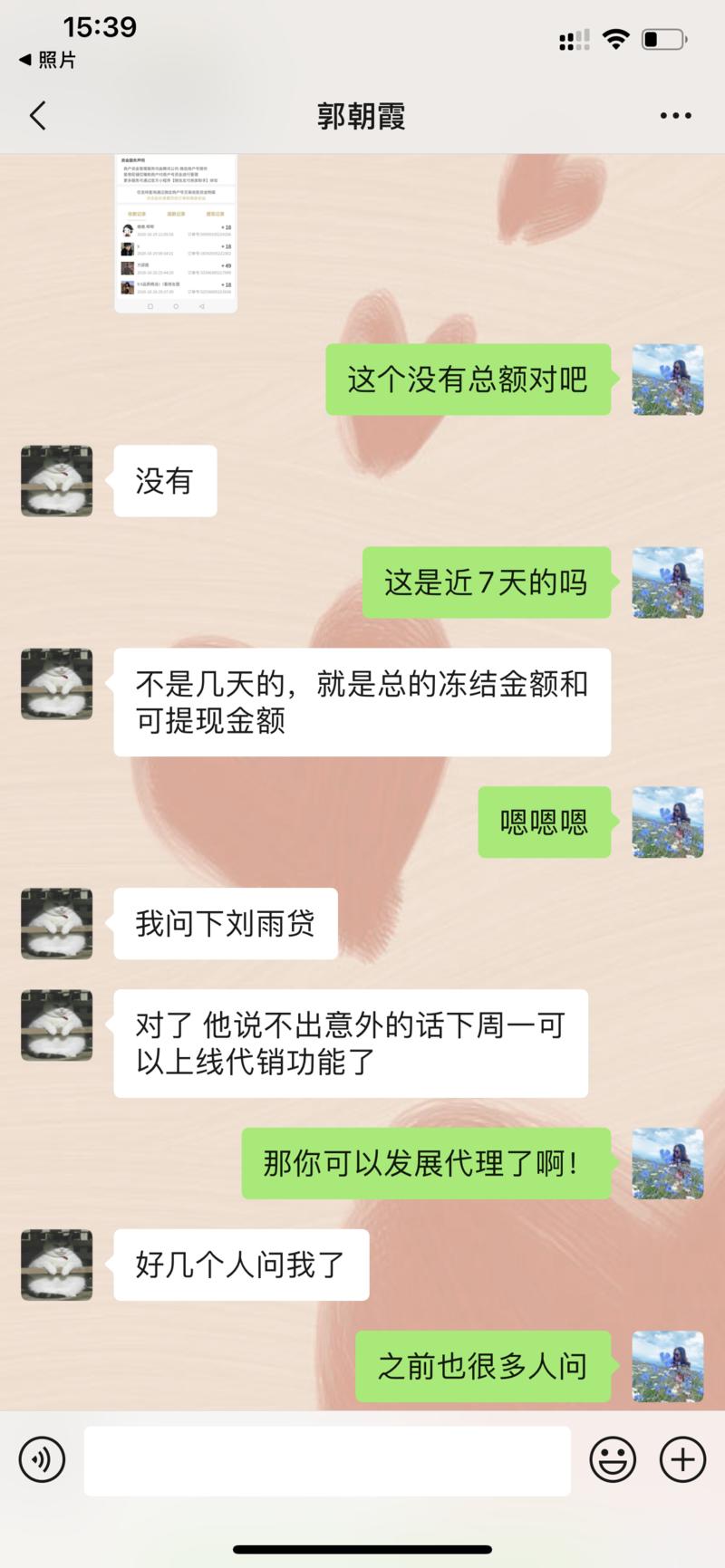Select the reply bubble 没有
Image resolution: width=725 pixels, height=1568 pixels.
[x=165, y=481]
